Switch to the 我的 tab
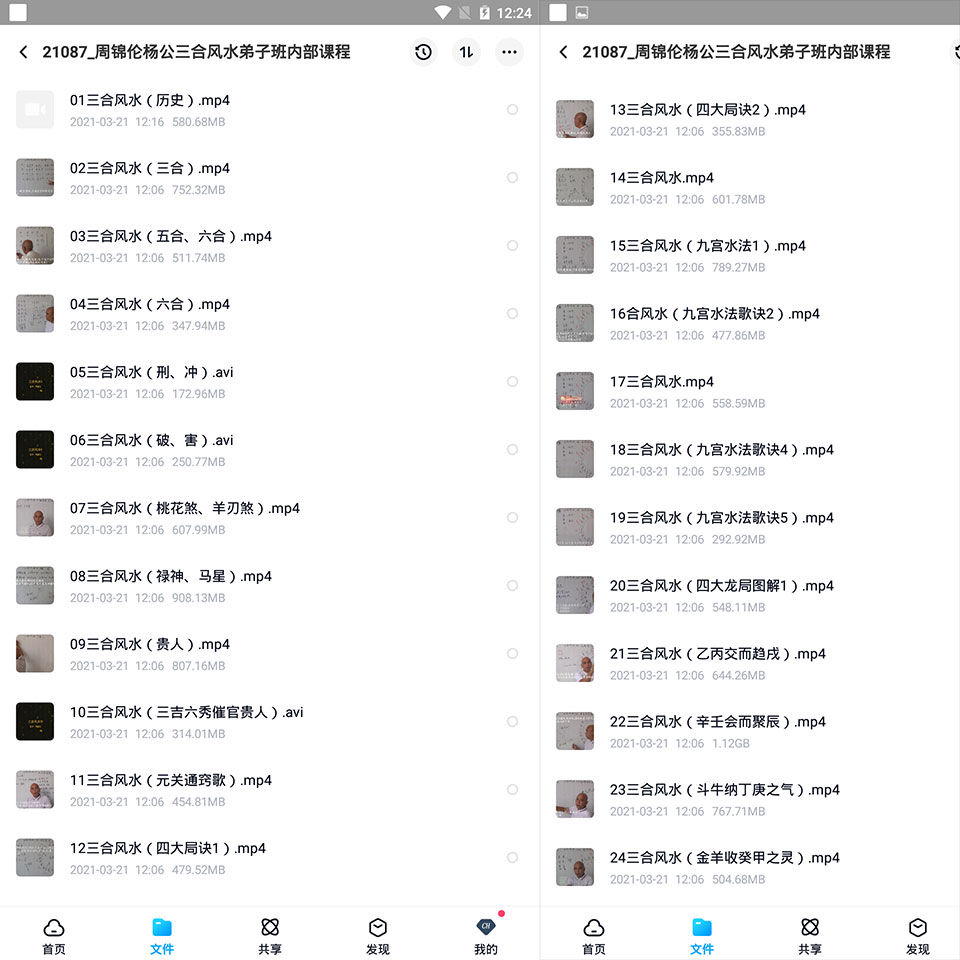 [x=486, y=937]
